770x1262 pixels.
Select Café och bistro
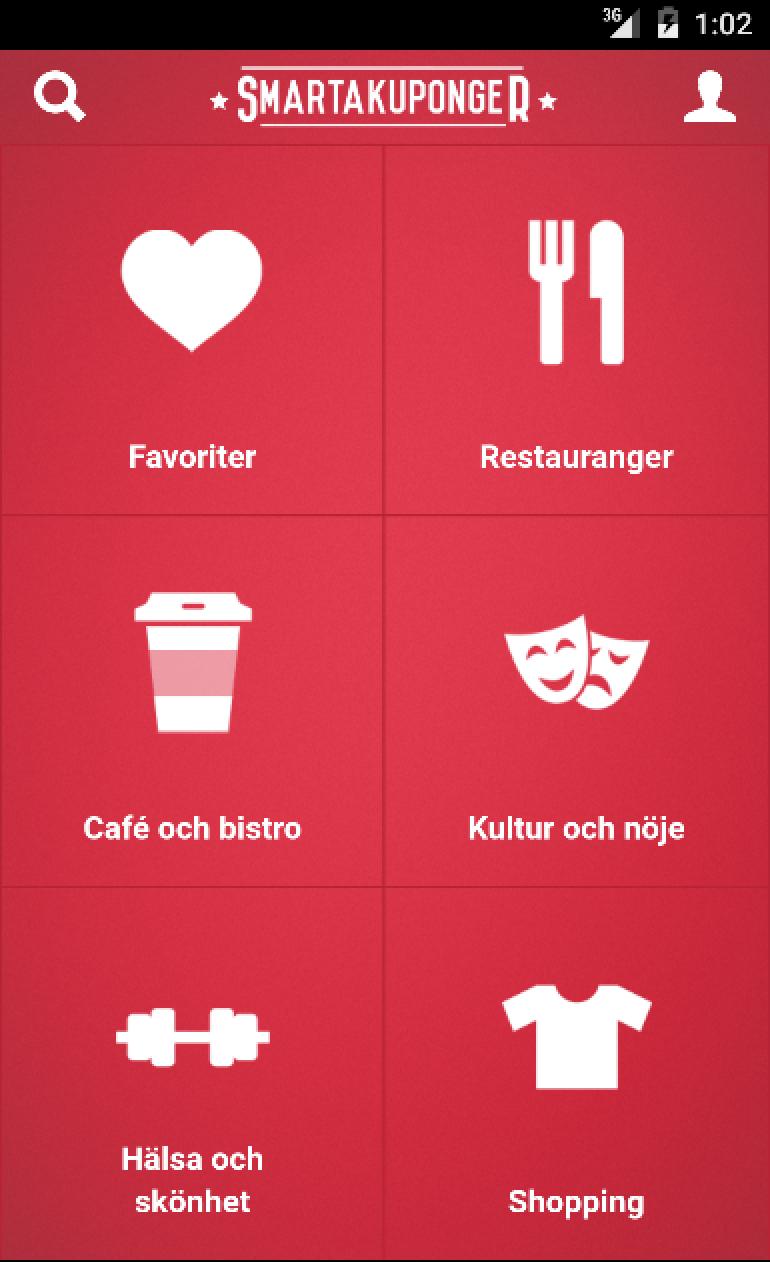pos(191,828)
